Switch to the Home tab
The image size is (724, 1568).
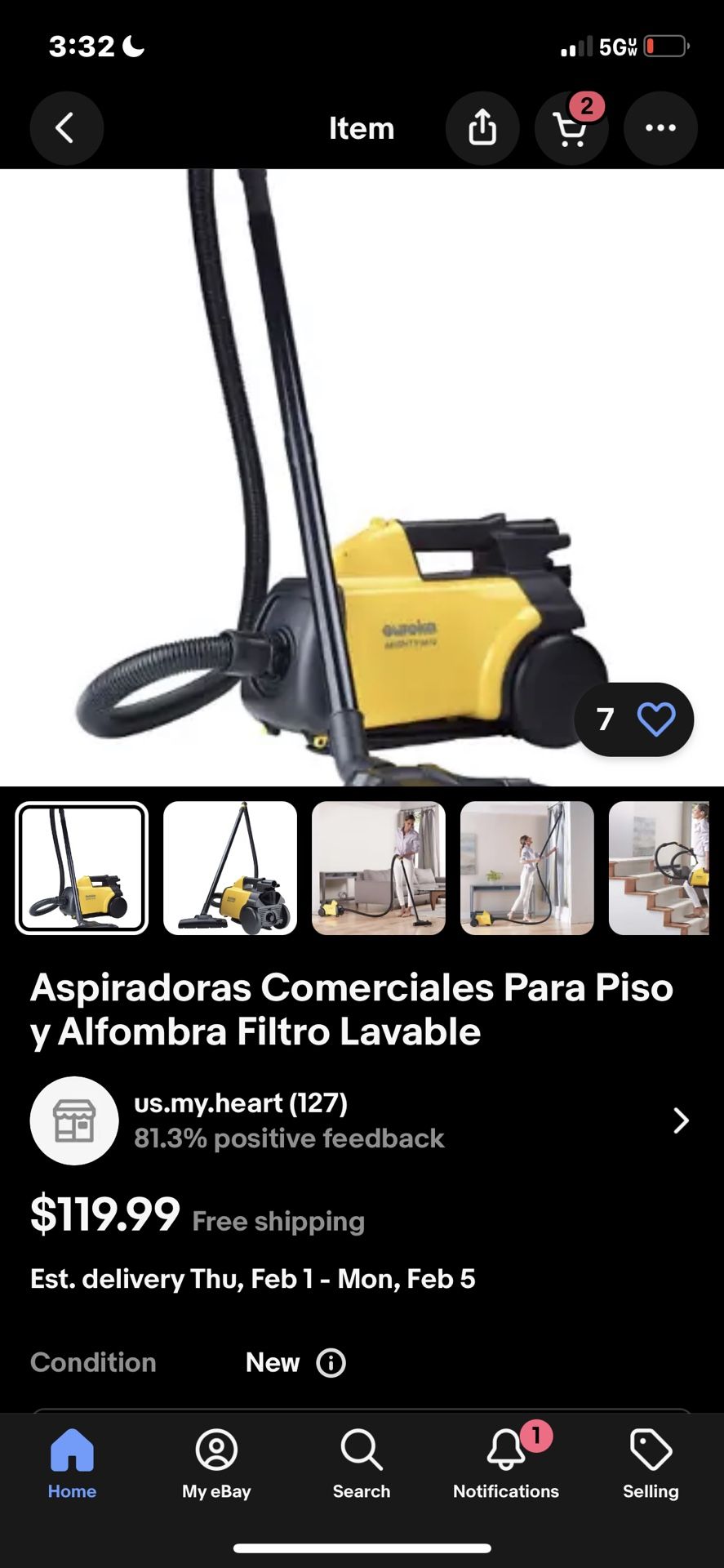point(72,1465)
